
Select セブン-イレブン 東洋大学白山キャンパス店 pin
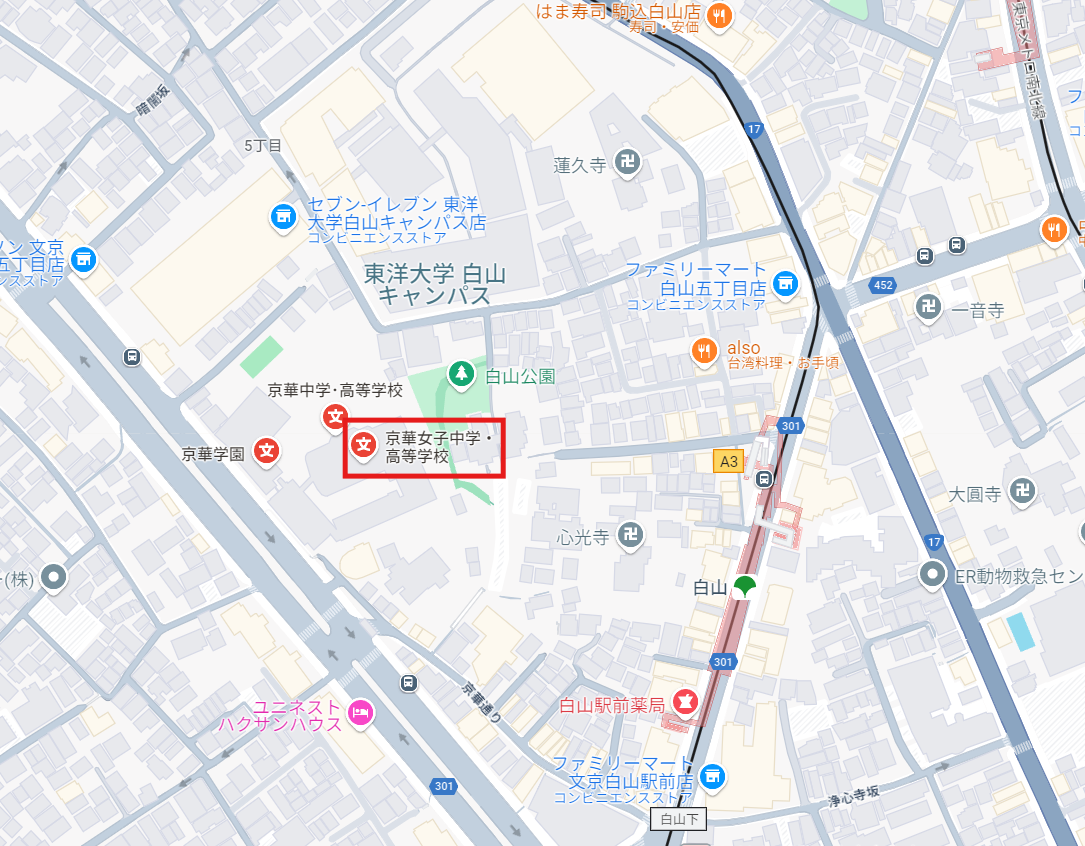click(x=284, y=215)
